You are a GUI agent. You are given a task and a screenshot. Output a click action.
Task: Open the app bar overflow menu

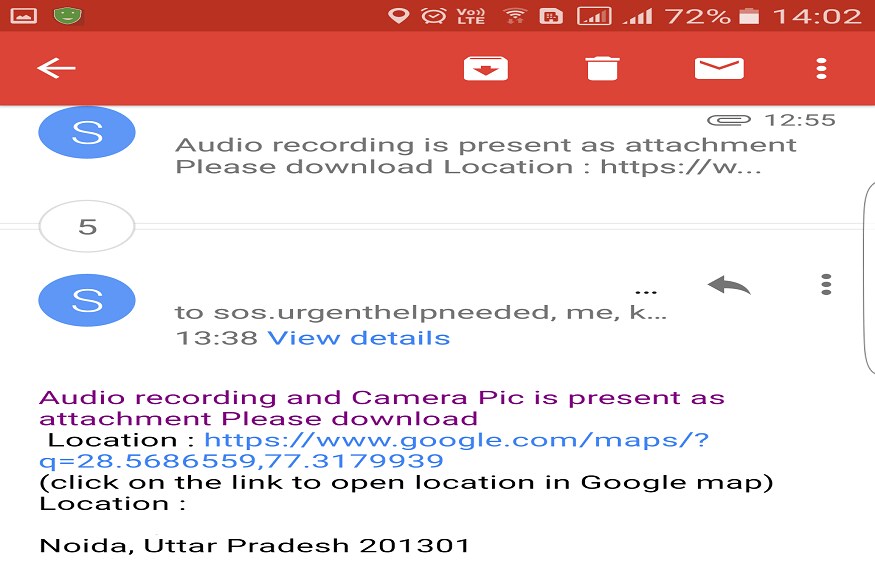(x=821, y=68)
